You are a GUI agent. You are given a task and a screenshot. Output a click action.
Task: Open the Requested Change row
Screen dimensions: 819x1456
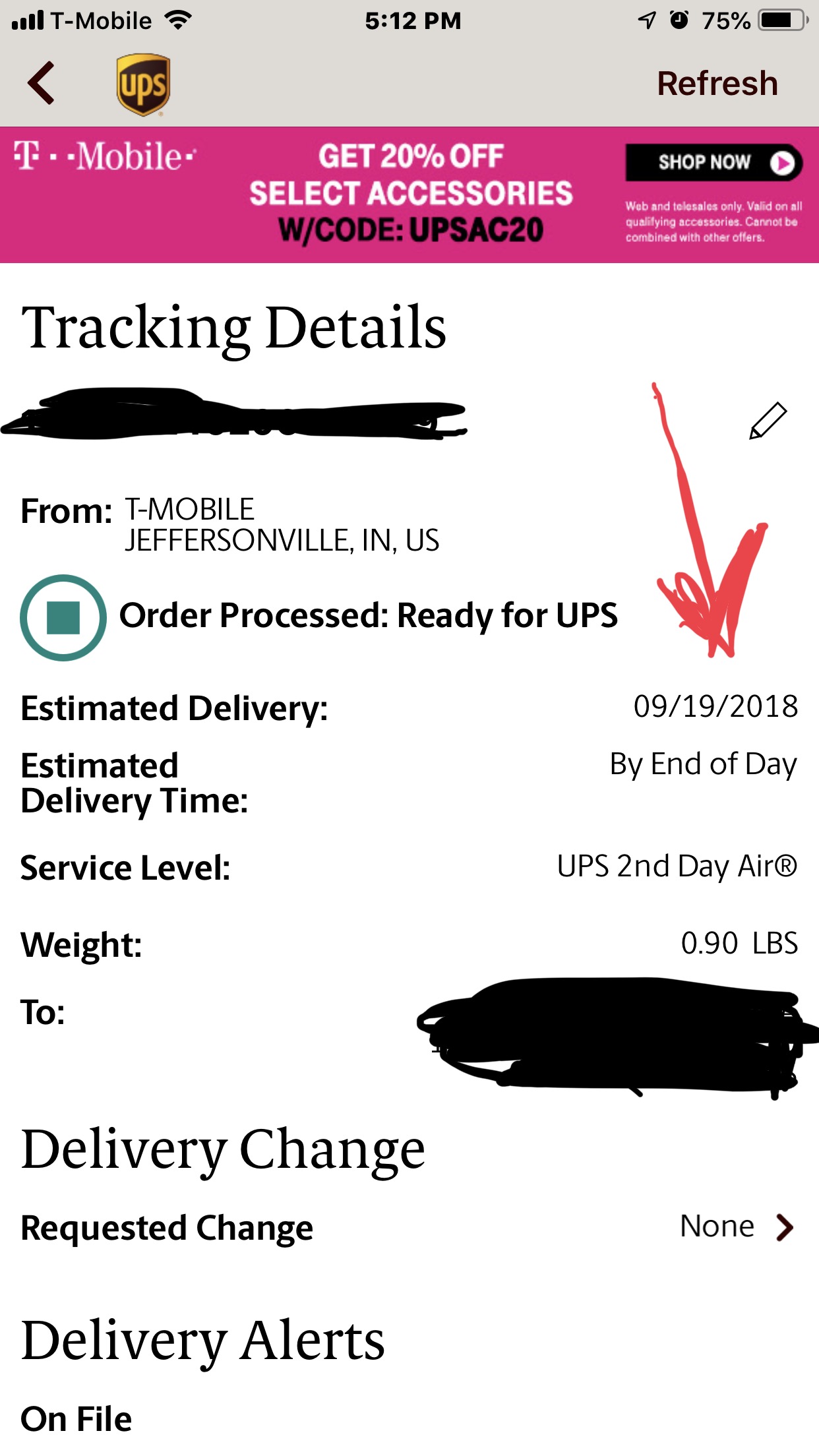tap(409, 1227)
